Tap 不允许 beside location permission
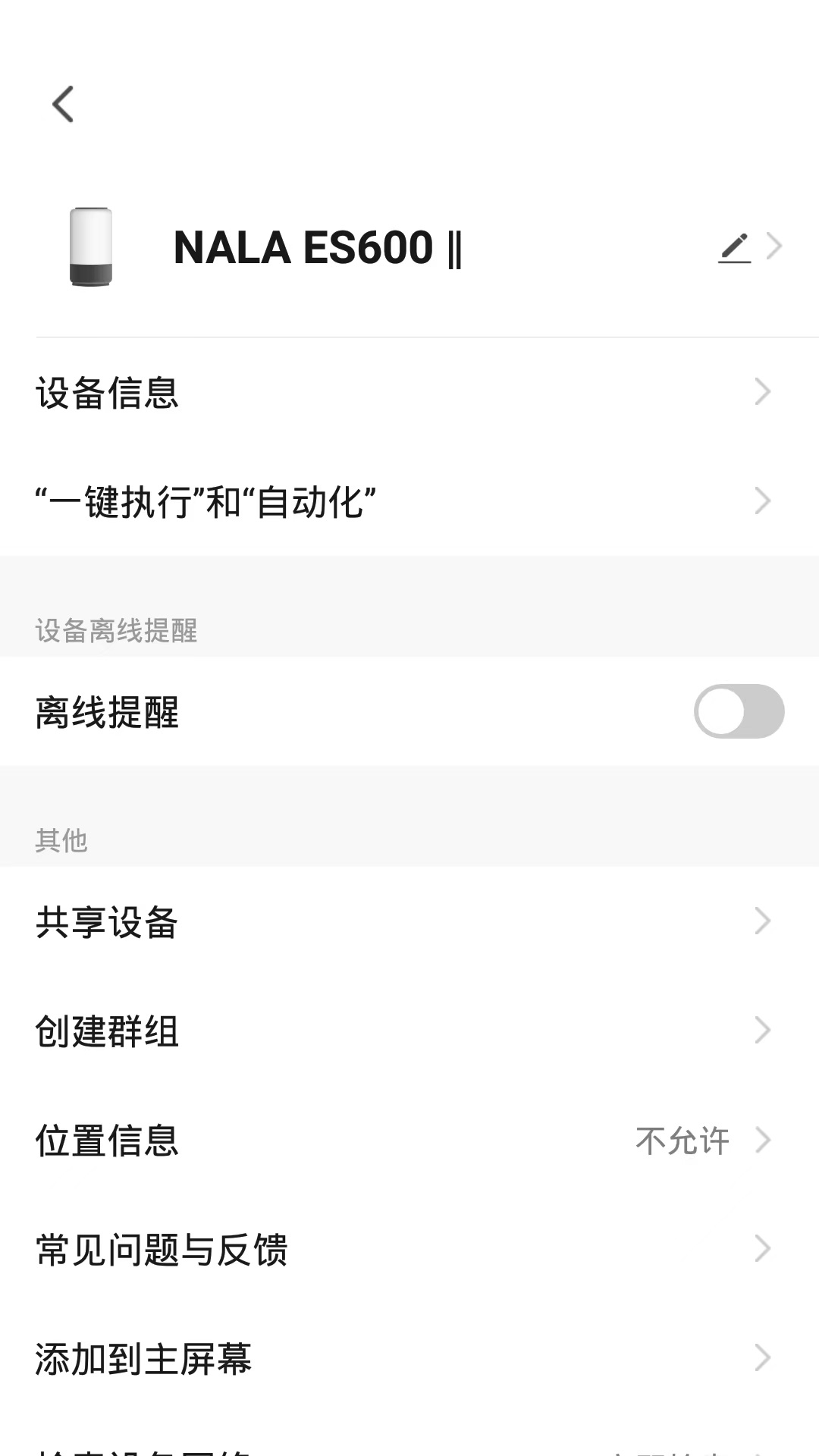Screen dimensions: 819x1456 (682, 1140)
